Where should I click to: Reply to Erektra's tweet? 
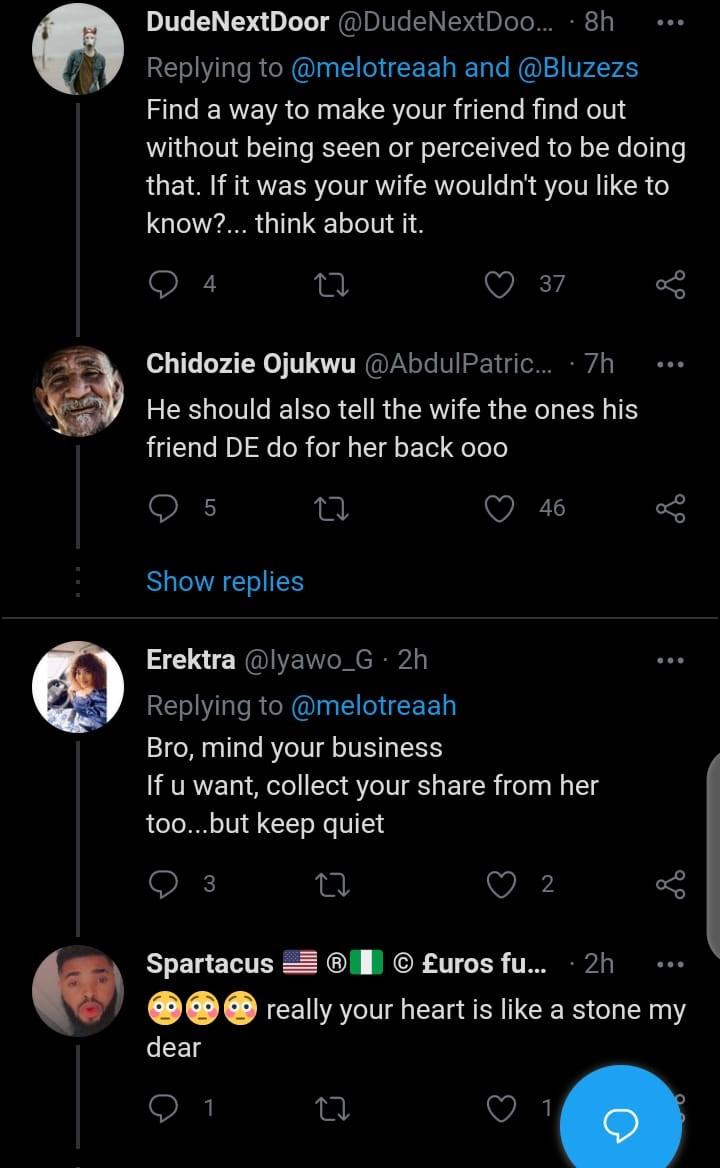pyautogui.click(x=163, y=884)
